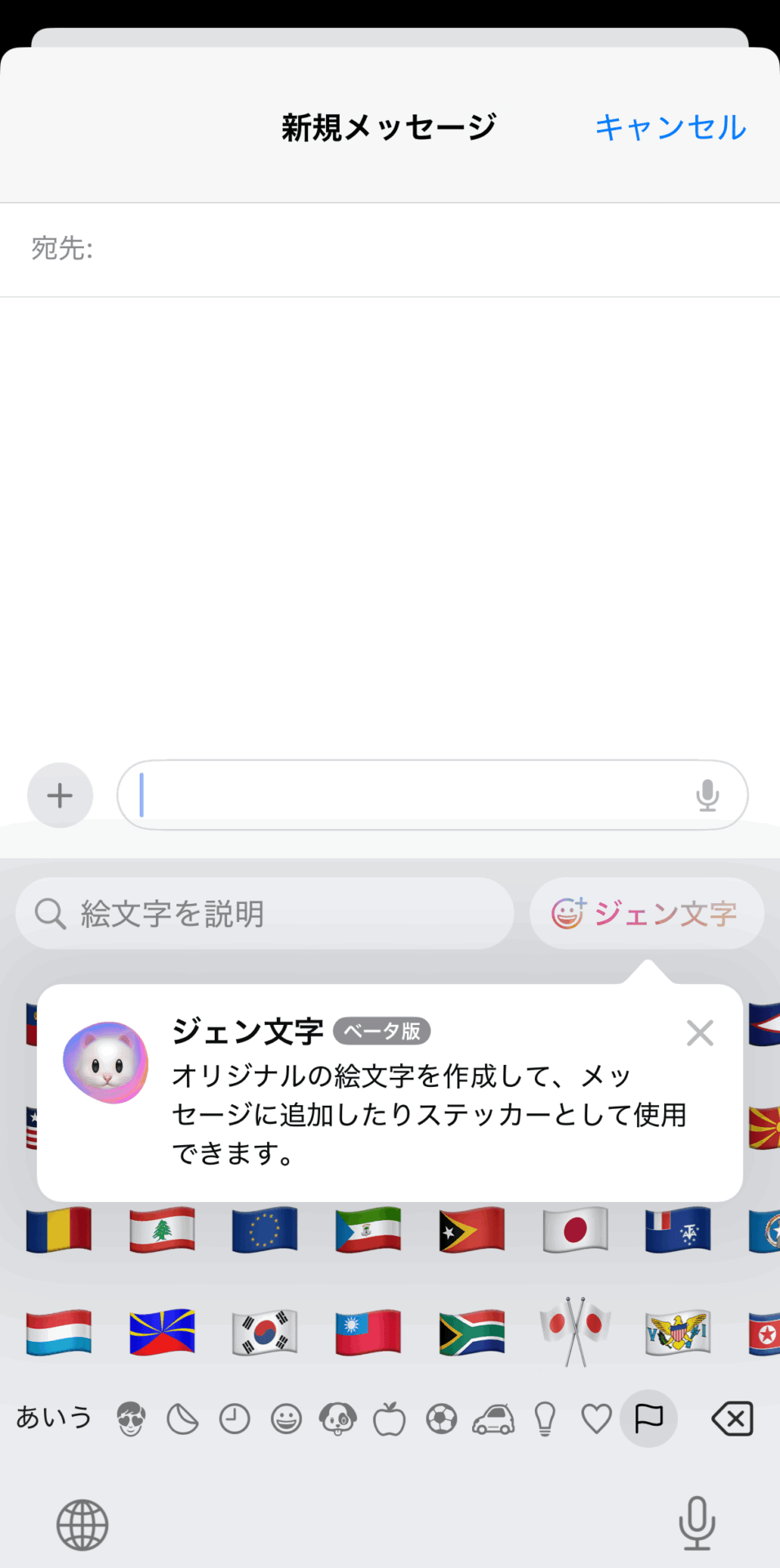Tap the message text input box
The height and width of the screenshot is (1568, 780).
pos(408,795)
